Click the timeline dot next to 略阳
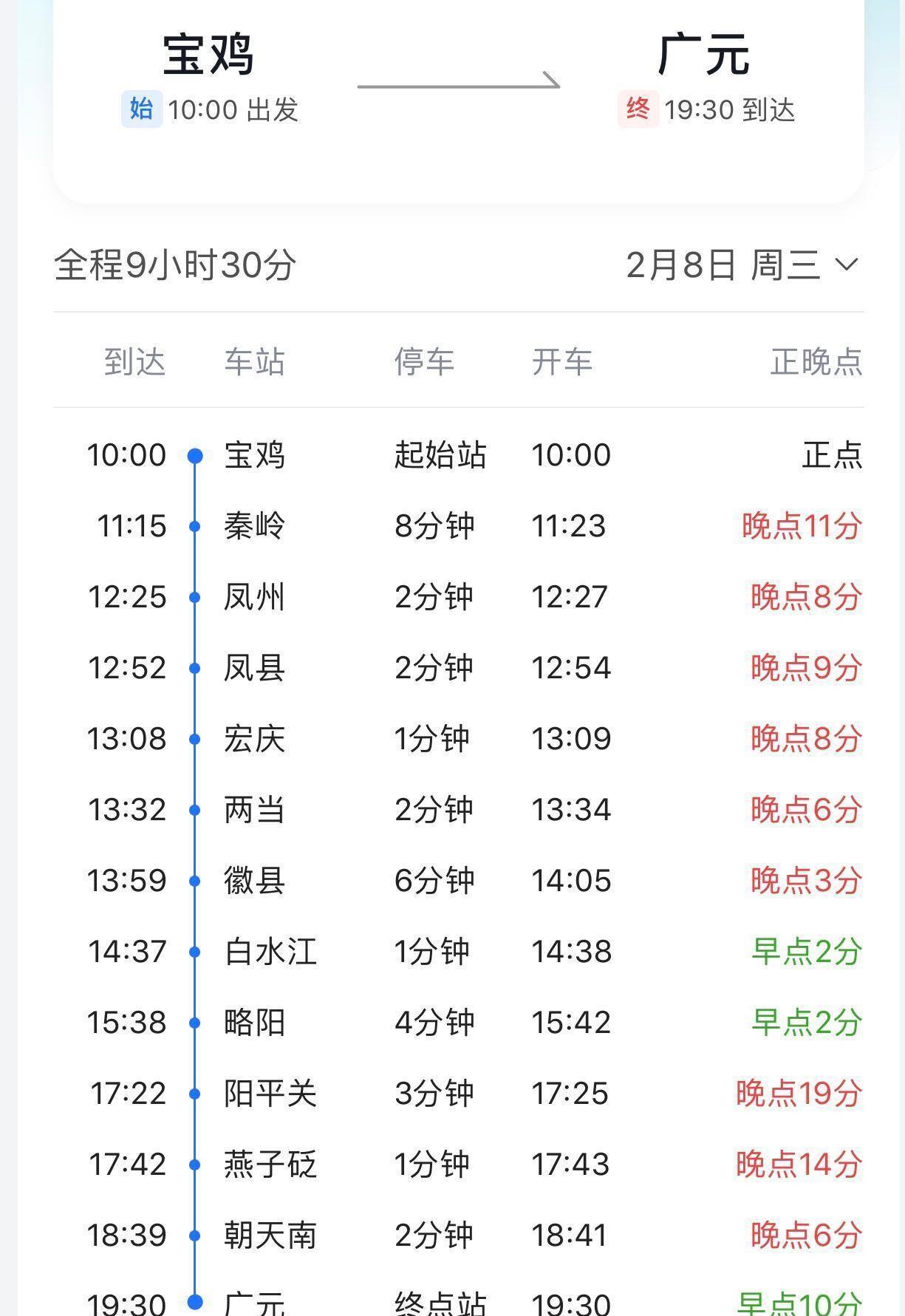The image size is (905, 1316). [x=195, y=1022]
